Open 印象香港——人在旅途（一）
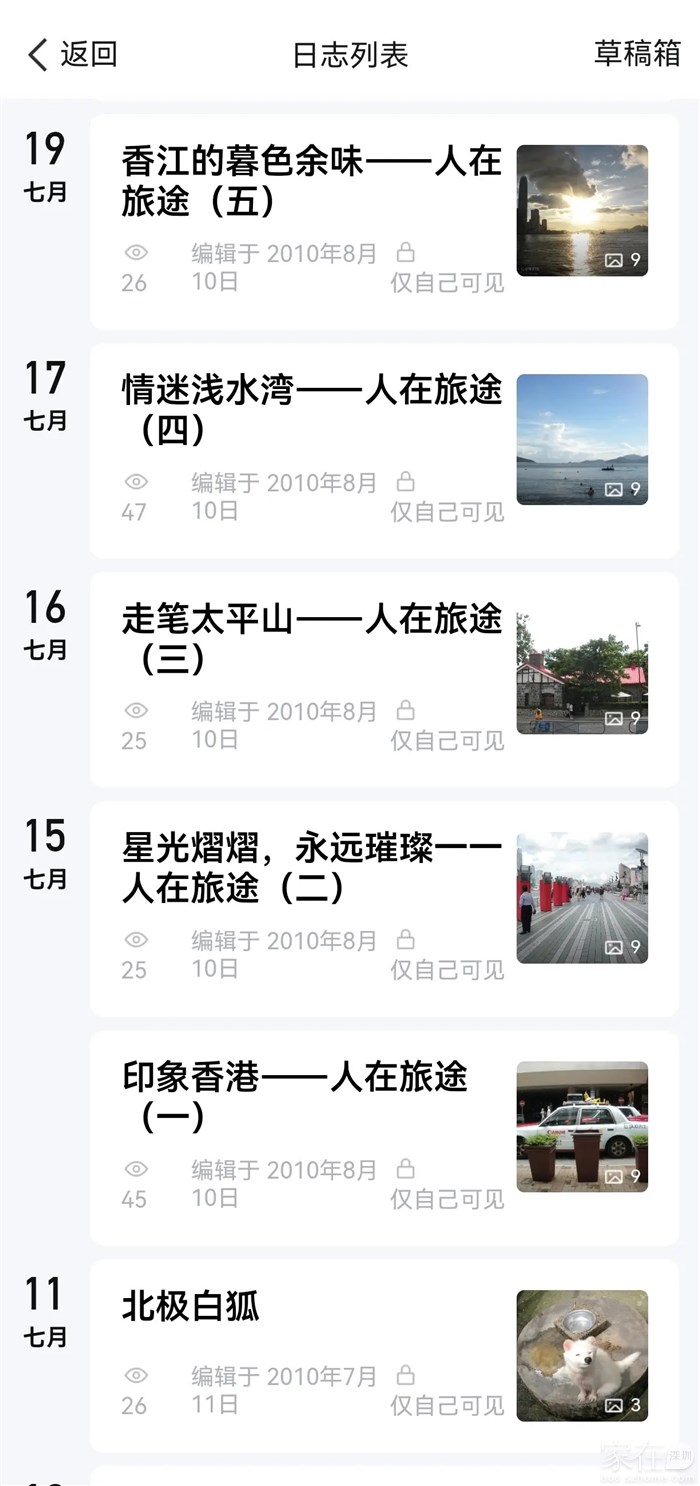 [x=295, y=1096]
